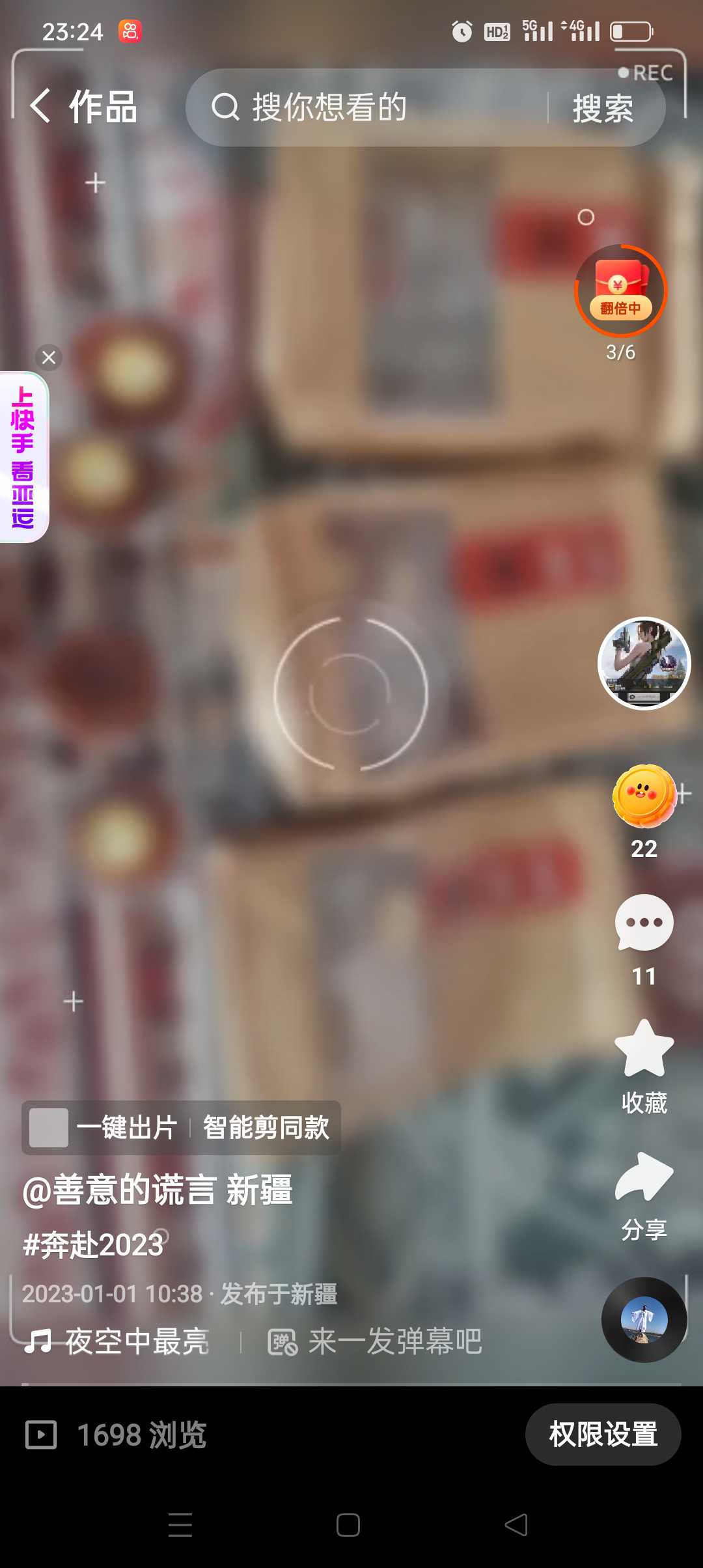The width and height of the screenshot is (703, 1568).
Task: Open the red envelope 翻倍中 reward
Action: coord(620,290)
